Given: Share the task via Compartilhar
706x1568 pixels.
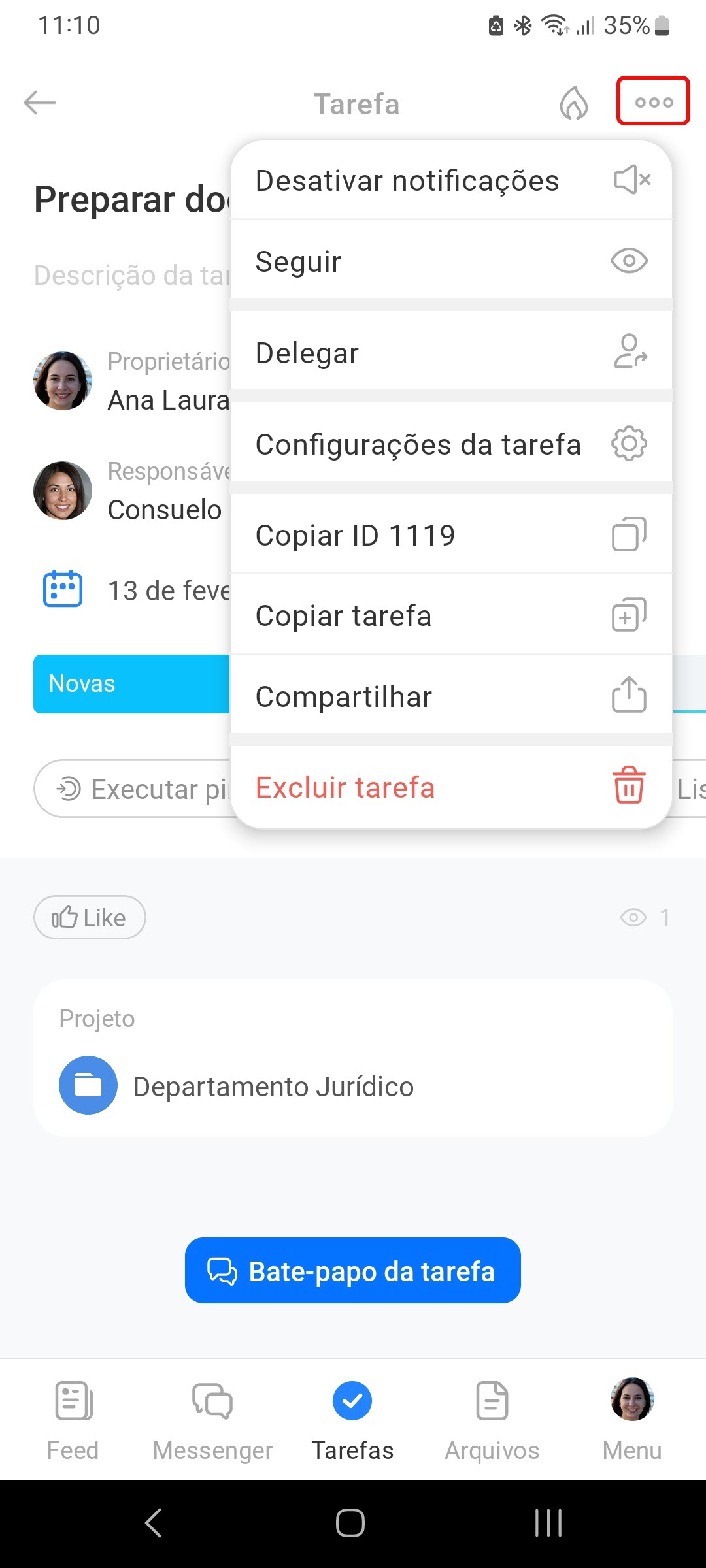Looking at the screenshot, I should pyautogui.click(x=451, y=696).
